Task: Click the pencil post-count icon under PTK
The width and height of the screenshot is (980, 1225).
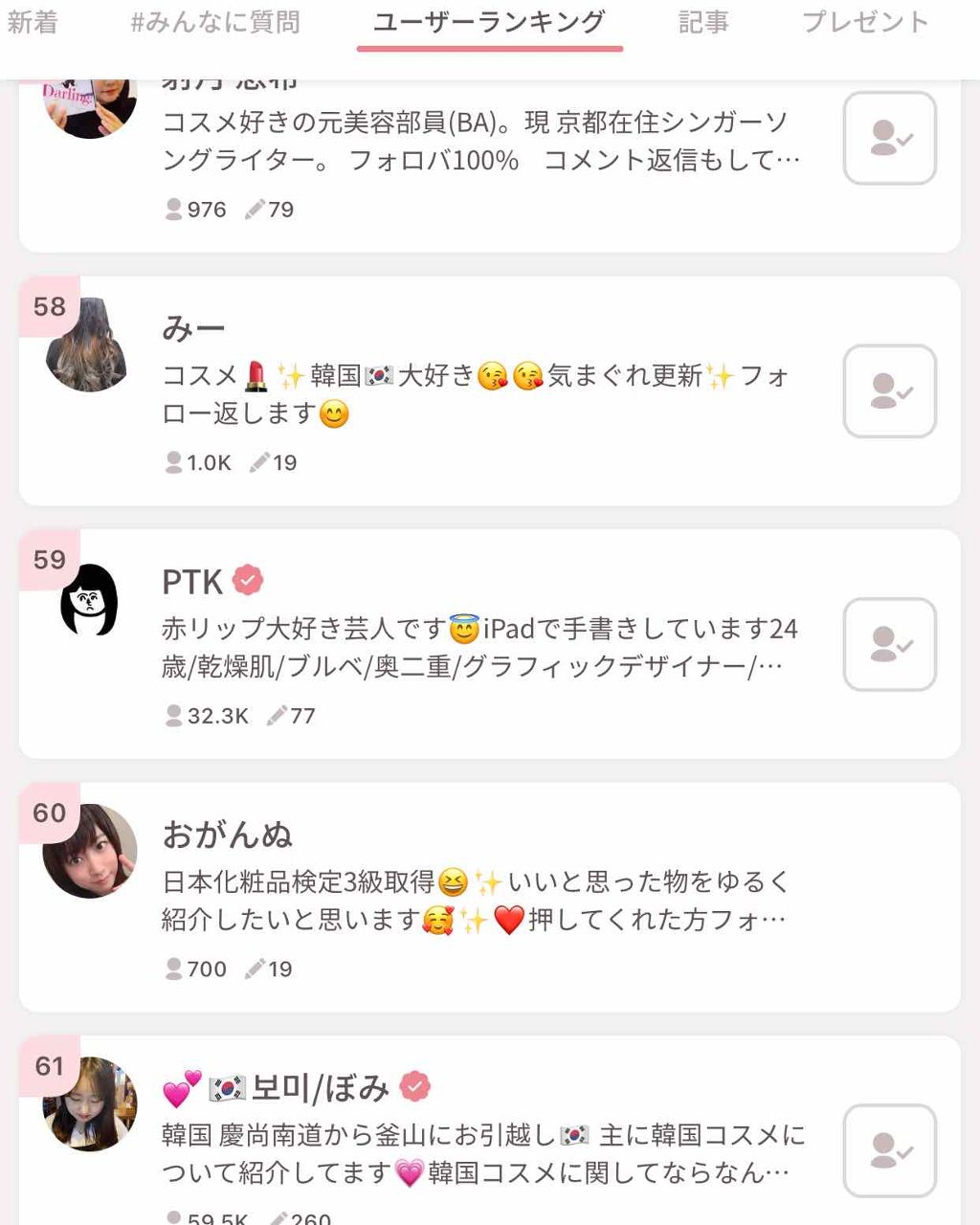Action: (275, 714)
